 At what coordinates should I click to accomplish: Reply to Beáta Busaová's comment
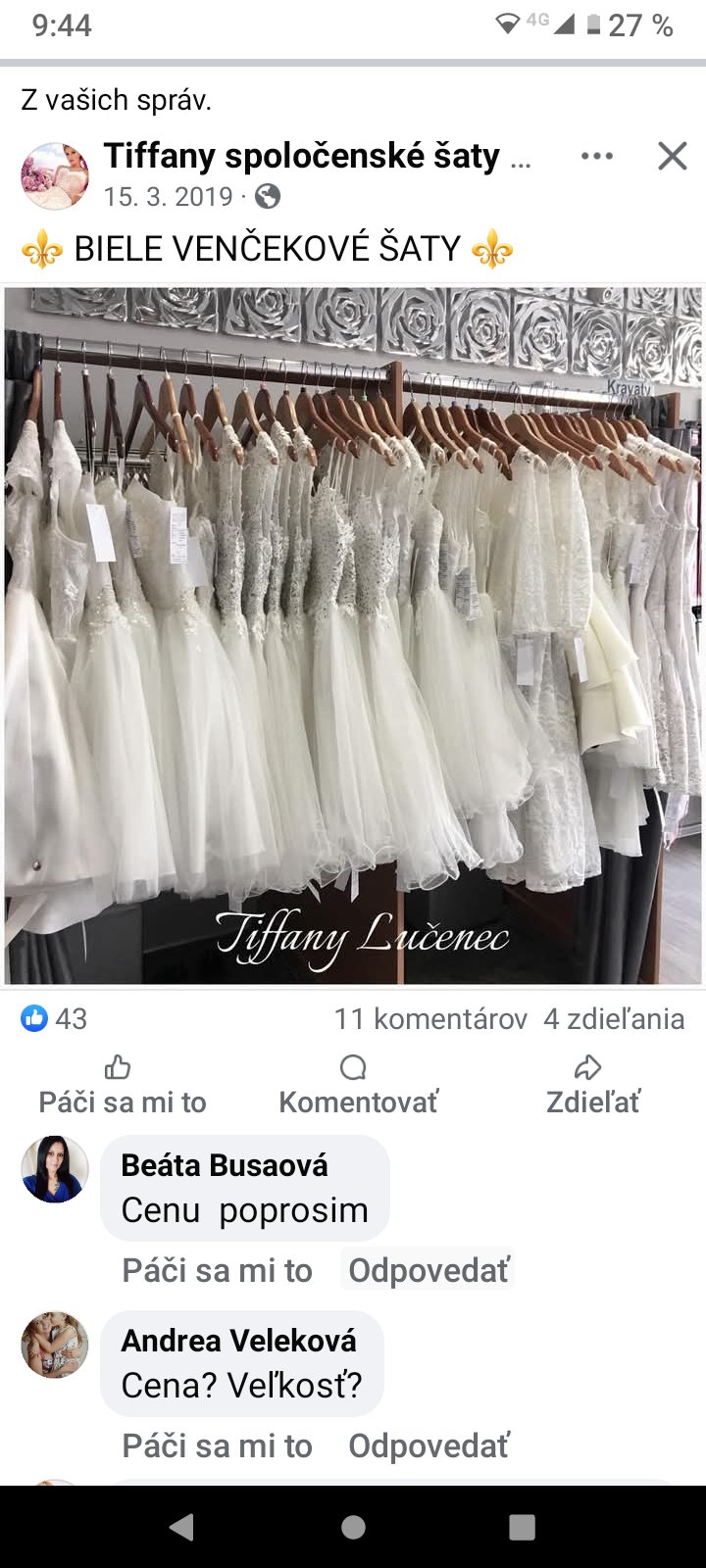click(x=429, y=1270)
